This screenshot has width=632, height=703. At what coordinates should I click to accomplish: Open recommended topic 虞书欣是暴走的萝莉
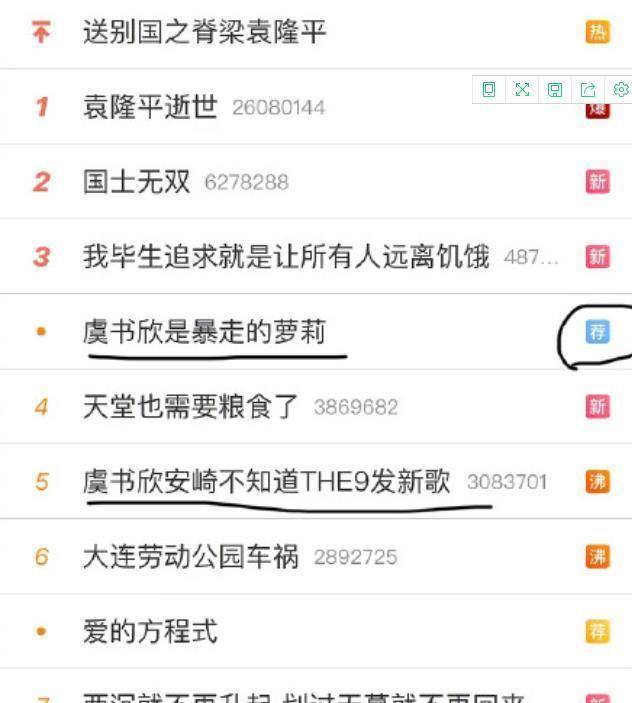pyautogui.click(x=204, y=331)
